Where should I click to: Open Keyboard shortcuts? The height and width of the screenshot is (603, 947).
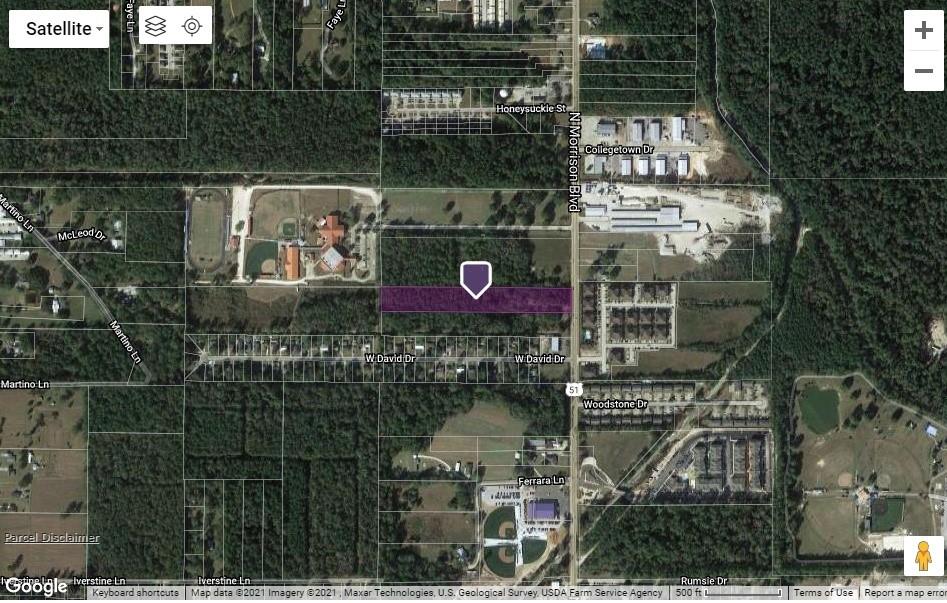tap(135, 593)
